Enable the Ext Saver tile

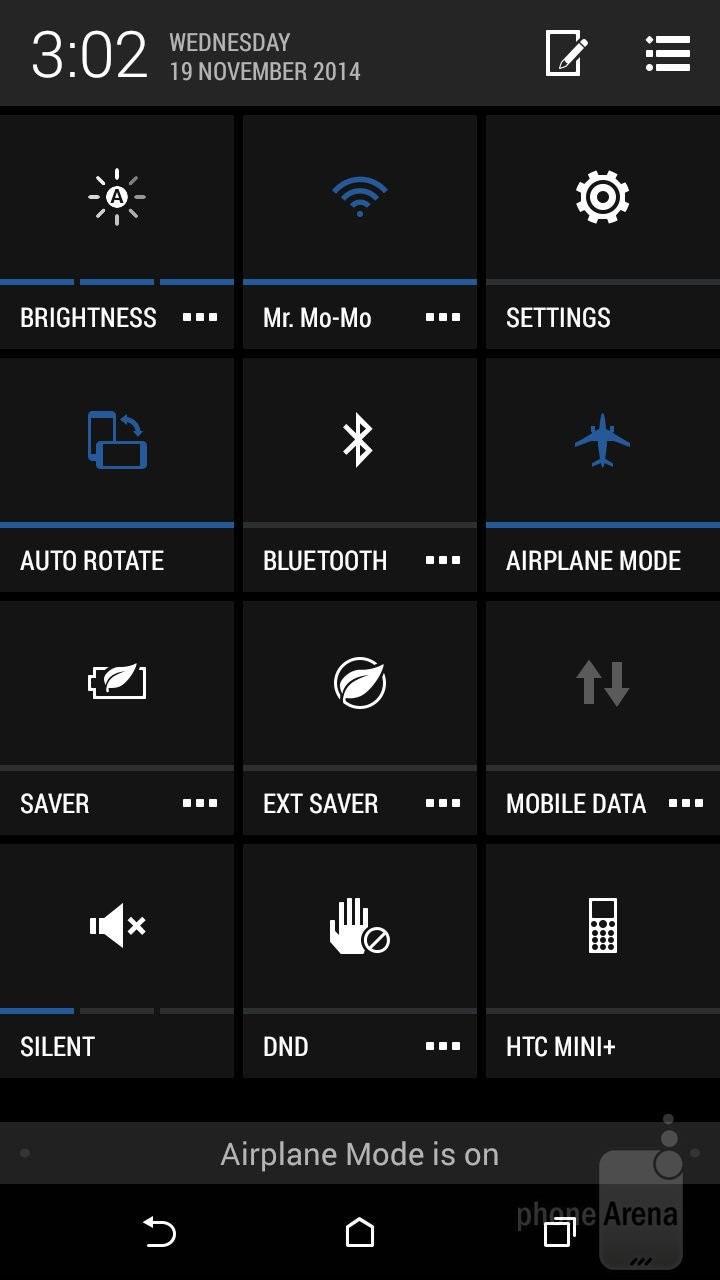[x=359, y=683]
